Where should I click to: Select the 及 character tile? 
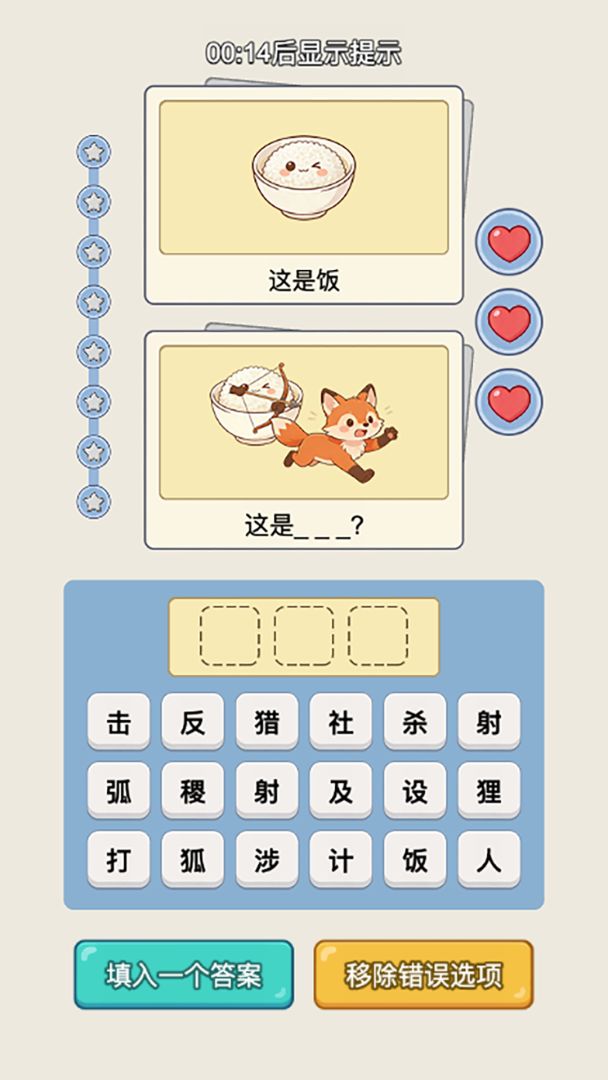pyautogui.click(x=341, y=791)
